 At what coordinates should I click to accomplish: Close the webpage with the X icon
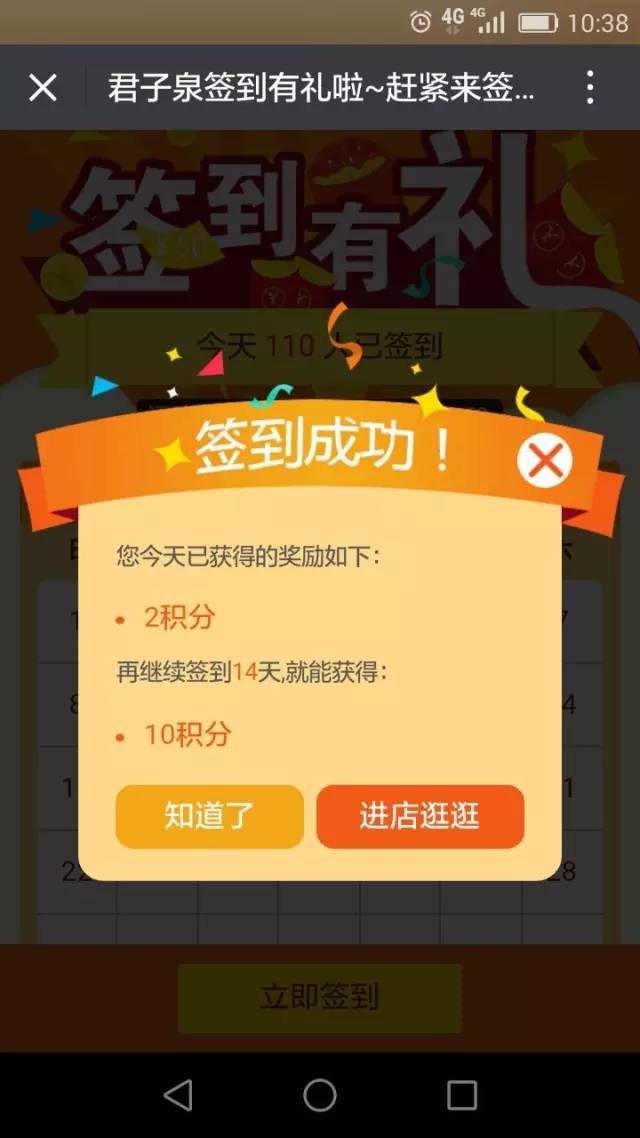tap(43, 88)
